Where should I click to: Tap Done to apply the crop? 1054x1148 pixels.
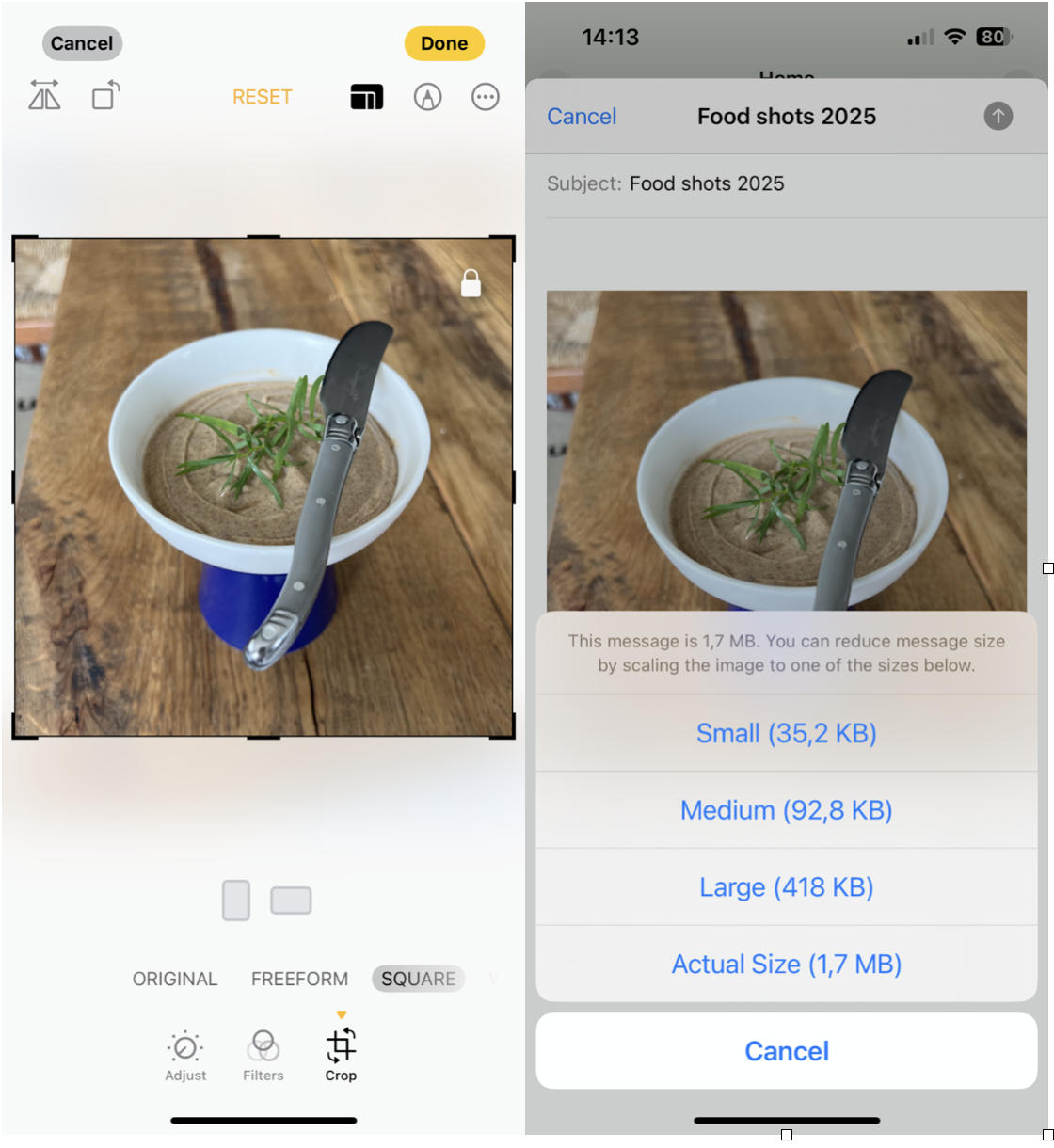(x=443, y=43)
